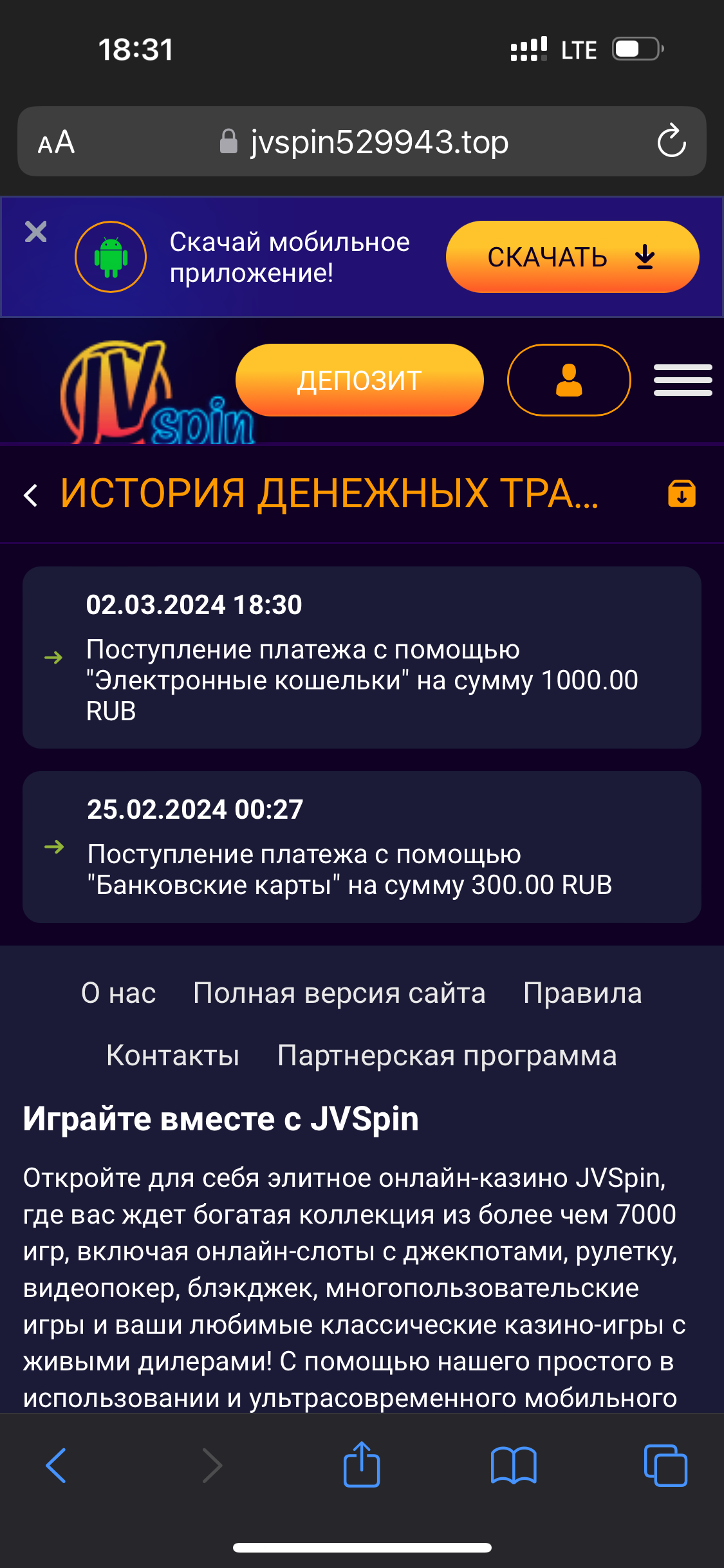Reload the page
This screenshot has width=724, height=1568.
(671, 141)
